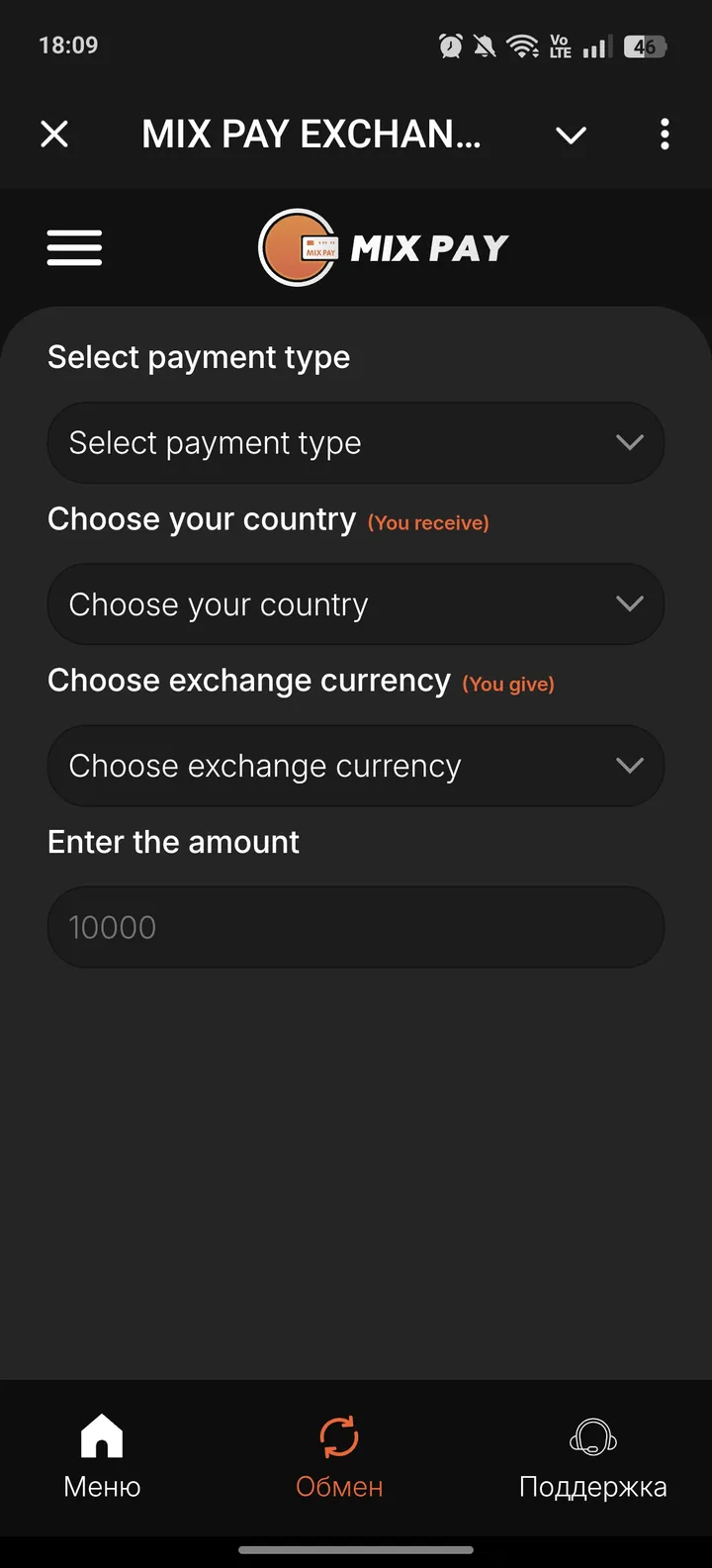Open the three-dot overflow menu
This screenshot has width=712, height=1568.
665,135
